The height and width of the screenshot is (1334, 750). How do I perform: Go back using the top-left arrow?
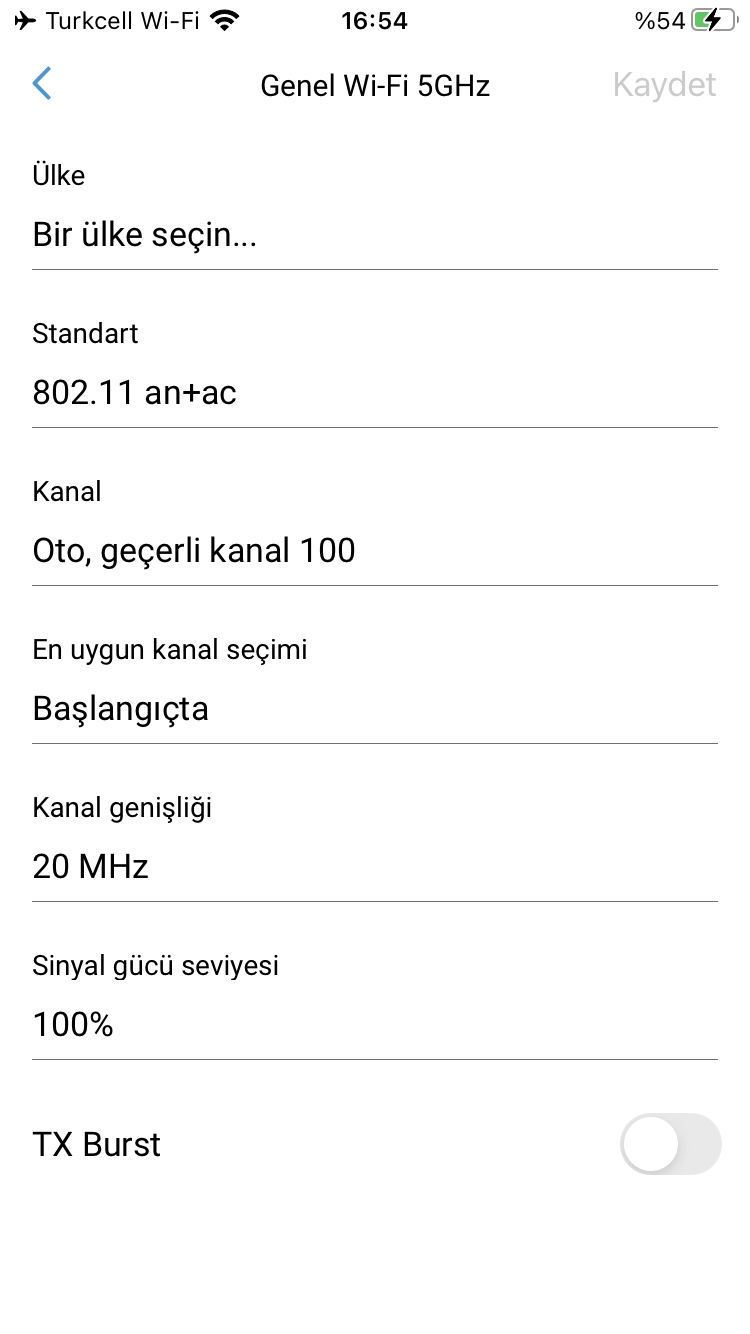pos(42,84)
